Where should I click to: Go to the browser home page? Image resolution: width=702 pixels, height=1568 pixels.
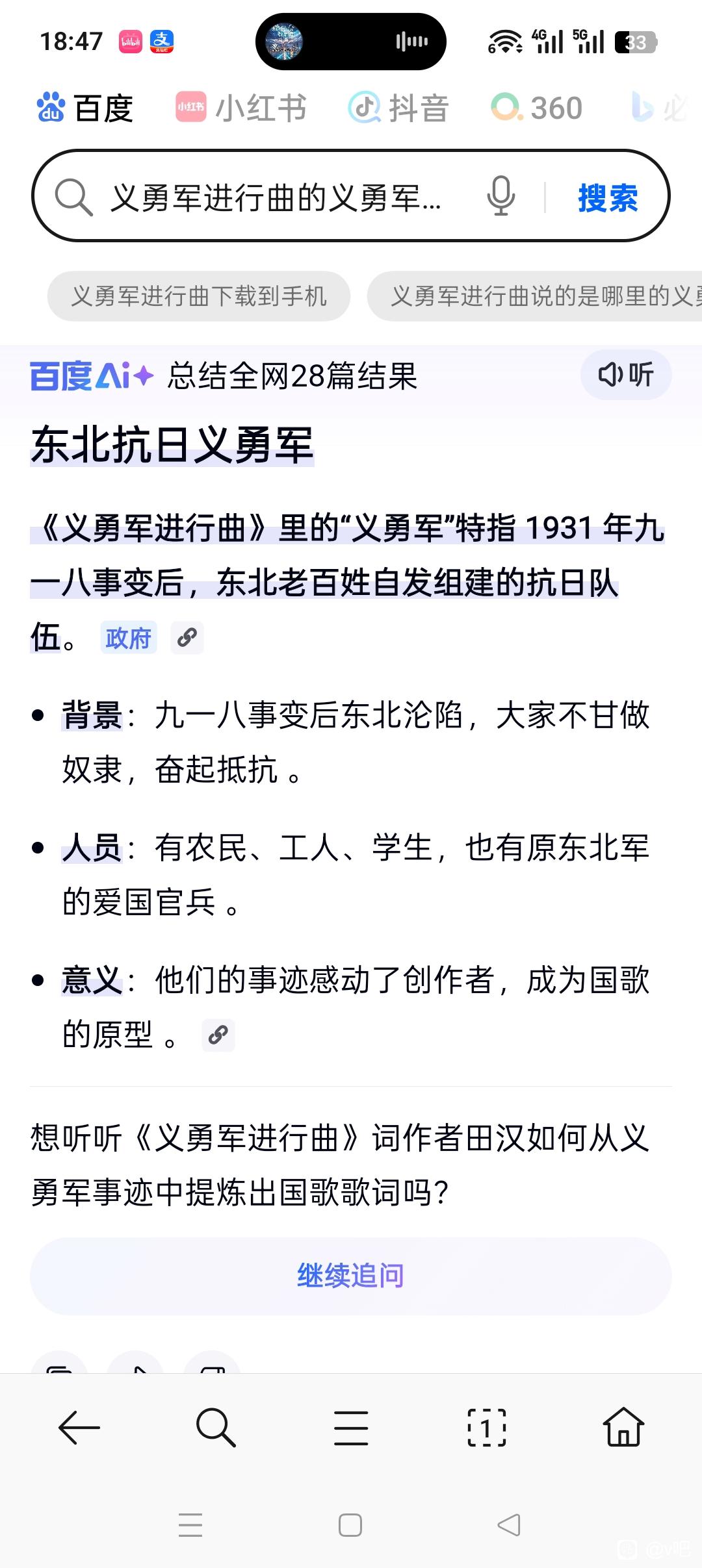tap(623, 1428)
